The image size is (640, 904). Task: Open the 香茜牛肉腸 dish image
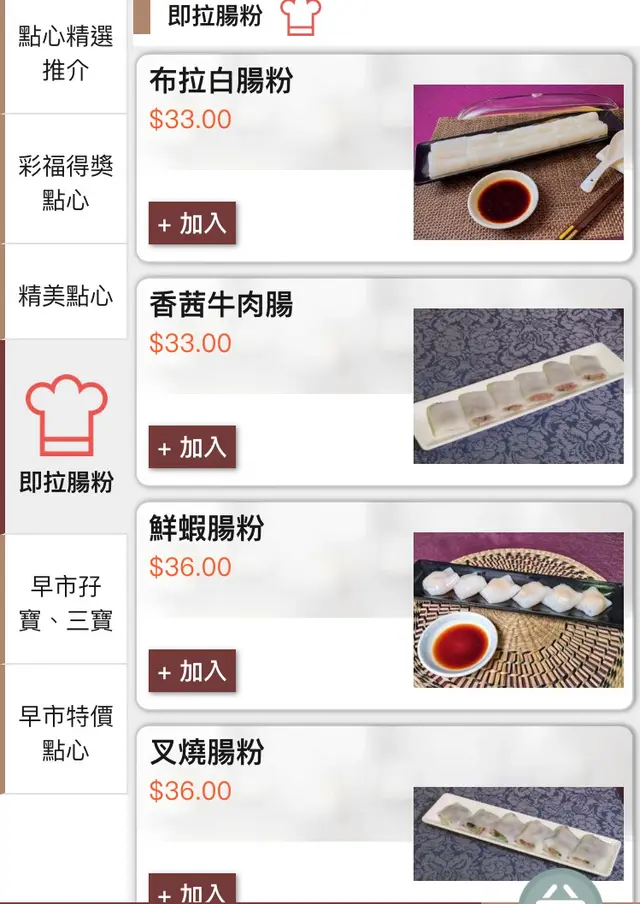518,386
